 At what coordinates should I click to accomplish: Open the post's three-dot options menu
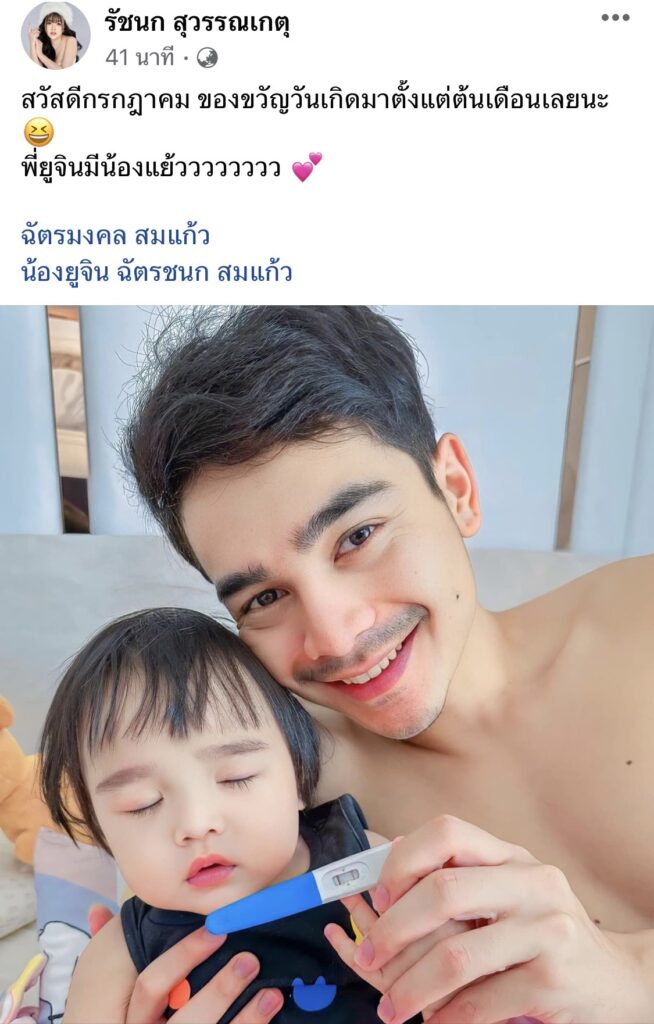point(615,17)
